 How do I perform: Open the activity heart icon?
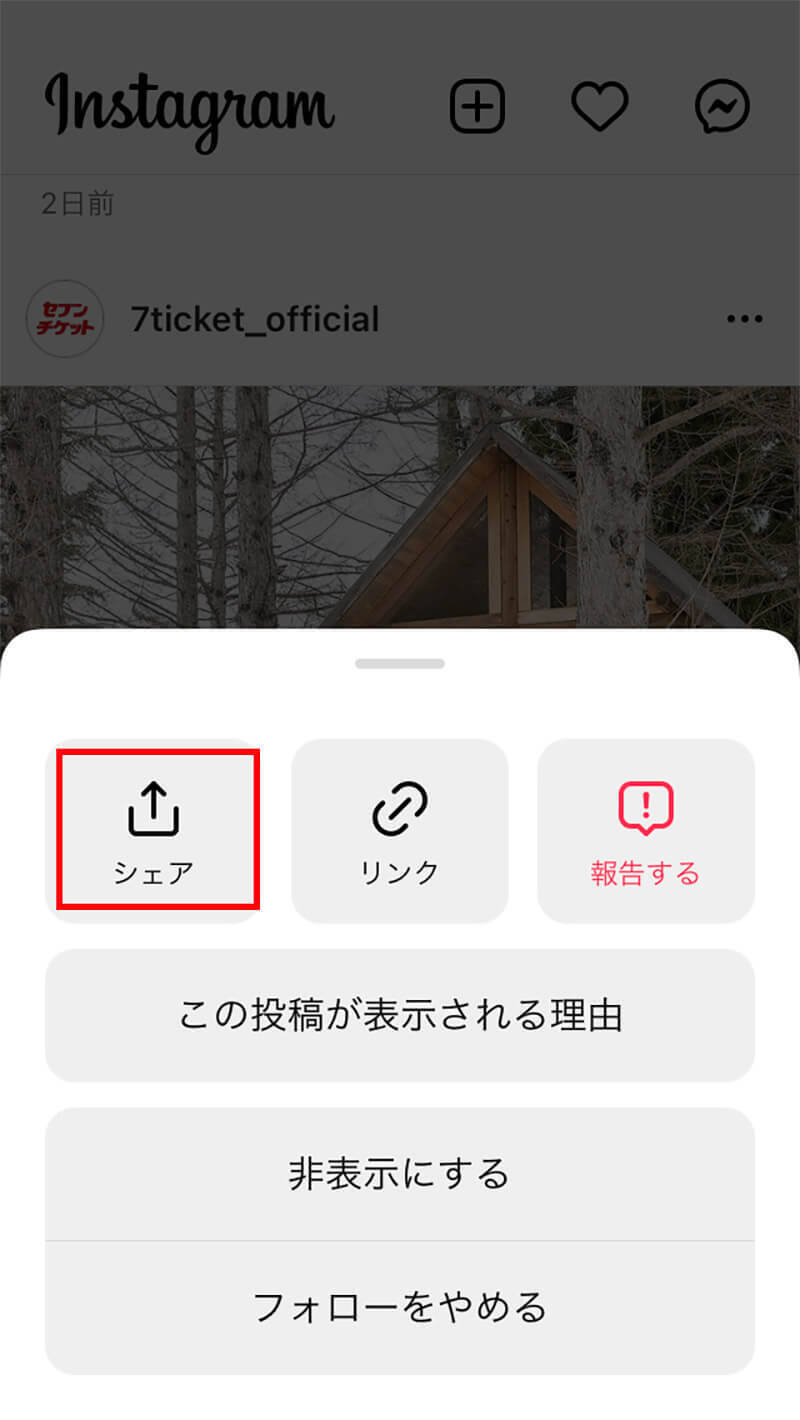[599, 106]
